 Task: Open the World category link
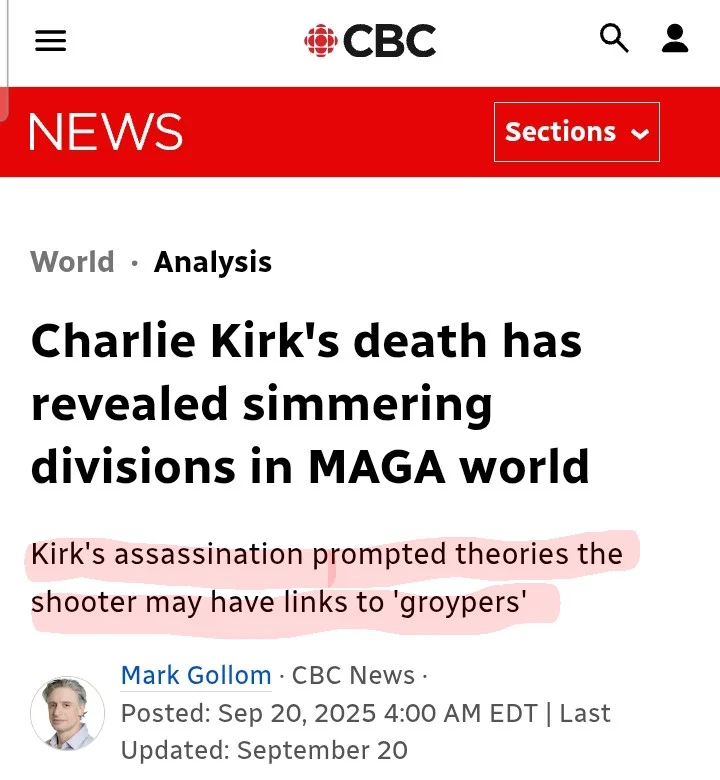tap(72, 262)
